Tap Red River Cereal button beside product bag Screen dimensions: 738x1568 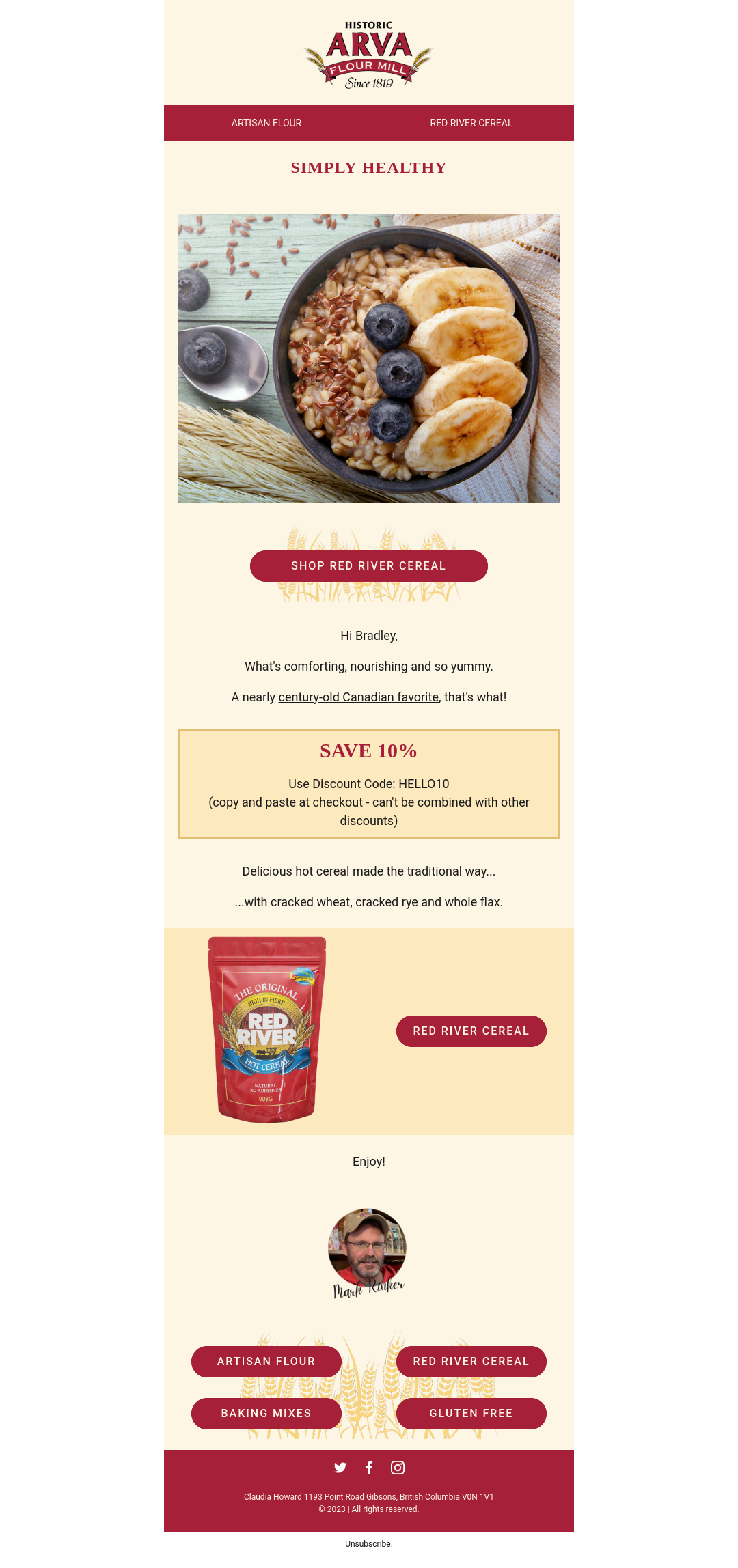(x=471, y=1031)
